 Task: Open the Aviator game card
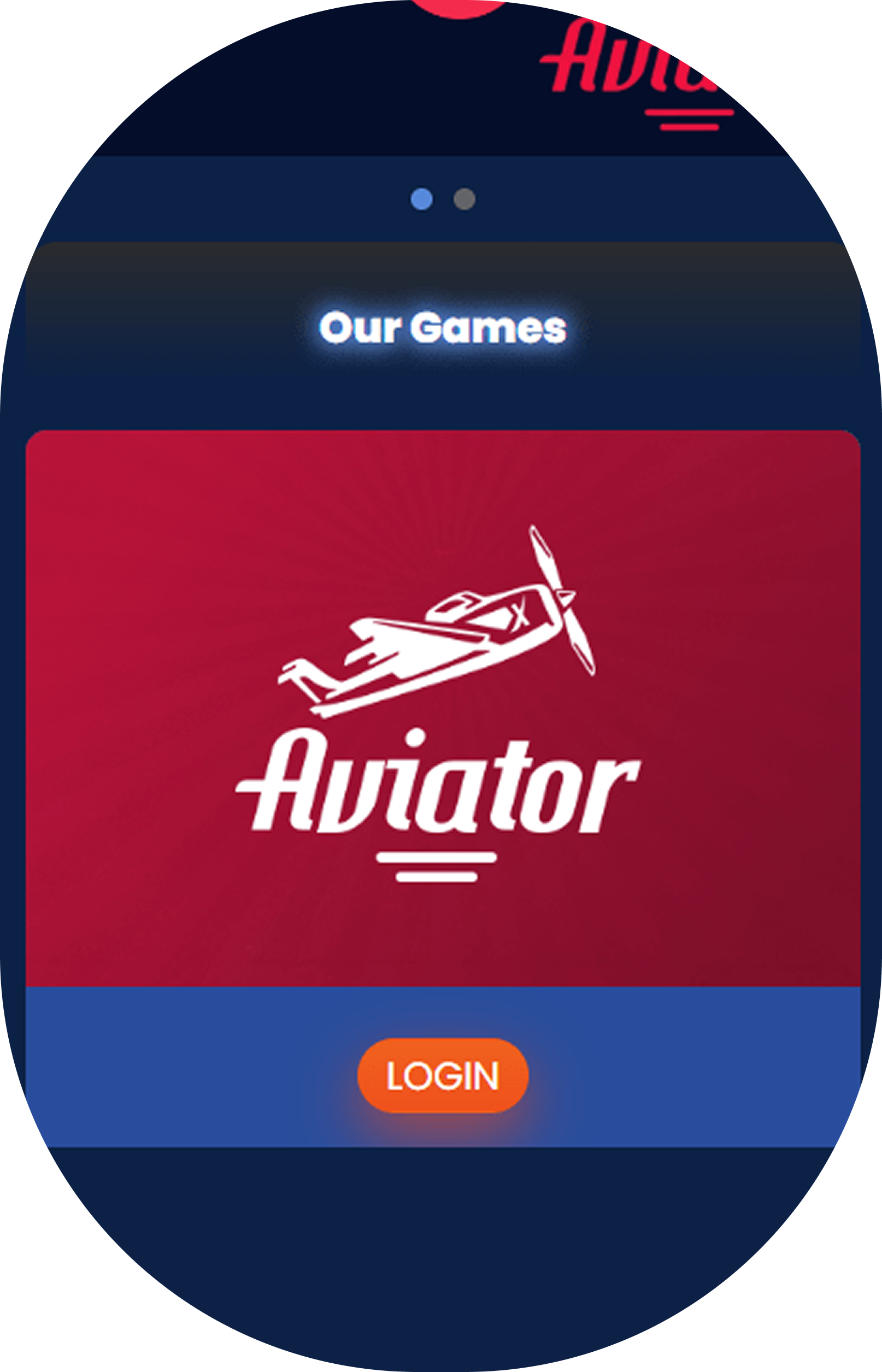coord(443,708)
